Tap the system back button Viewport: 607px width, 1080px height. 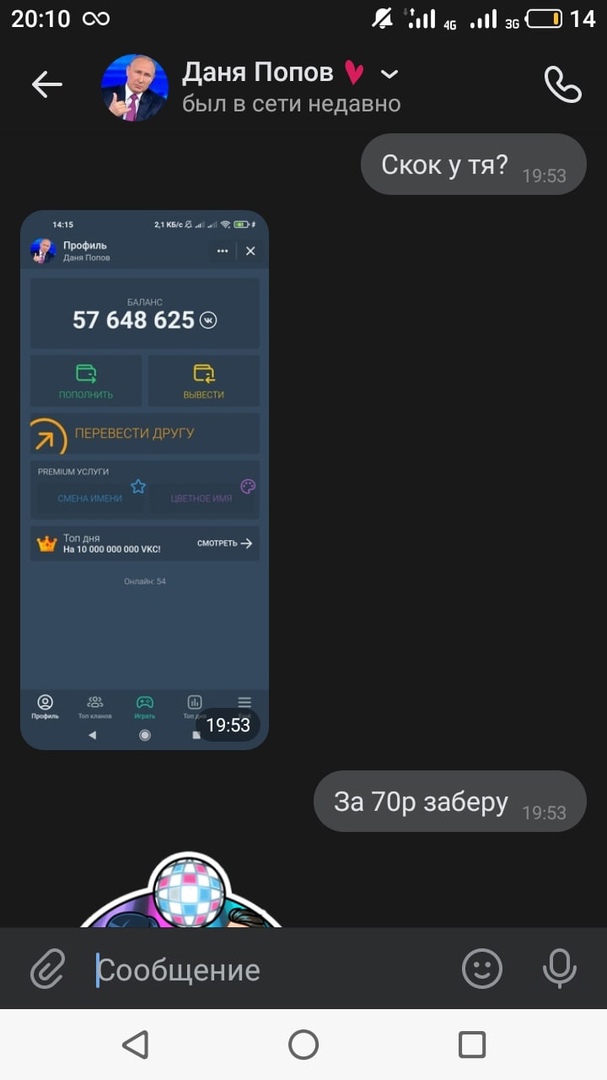tap(135, 1045)
